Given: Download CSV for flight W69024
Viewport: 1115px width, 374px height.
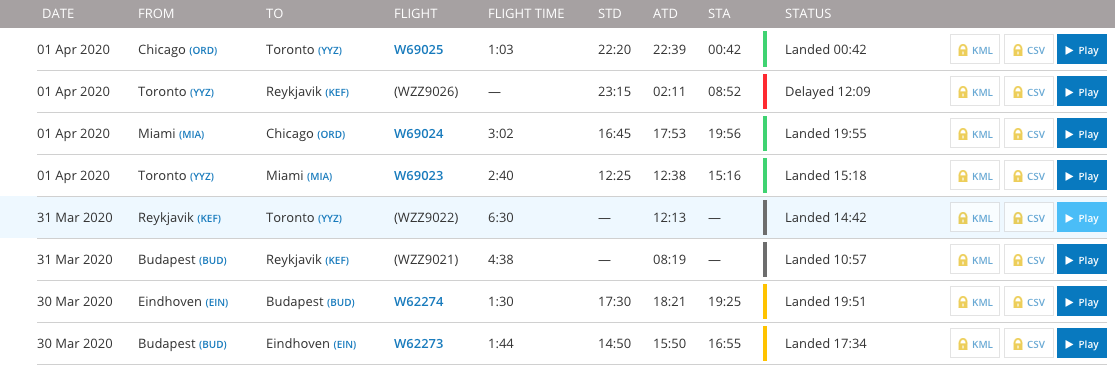Looking at the screenshot, I should point(1028,134).
